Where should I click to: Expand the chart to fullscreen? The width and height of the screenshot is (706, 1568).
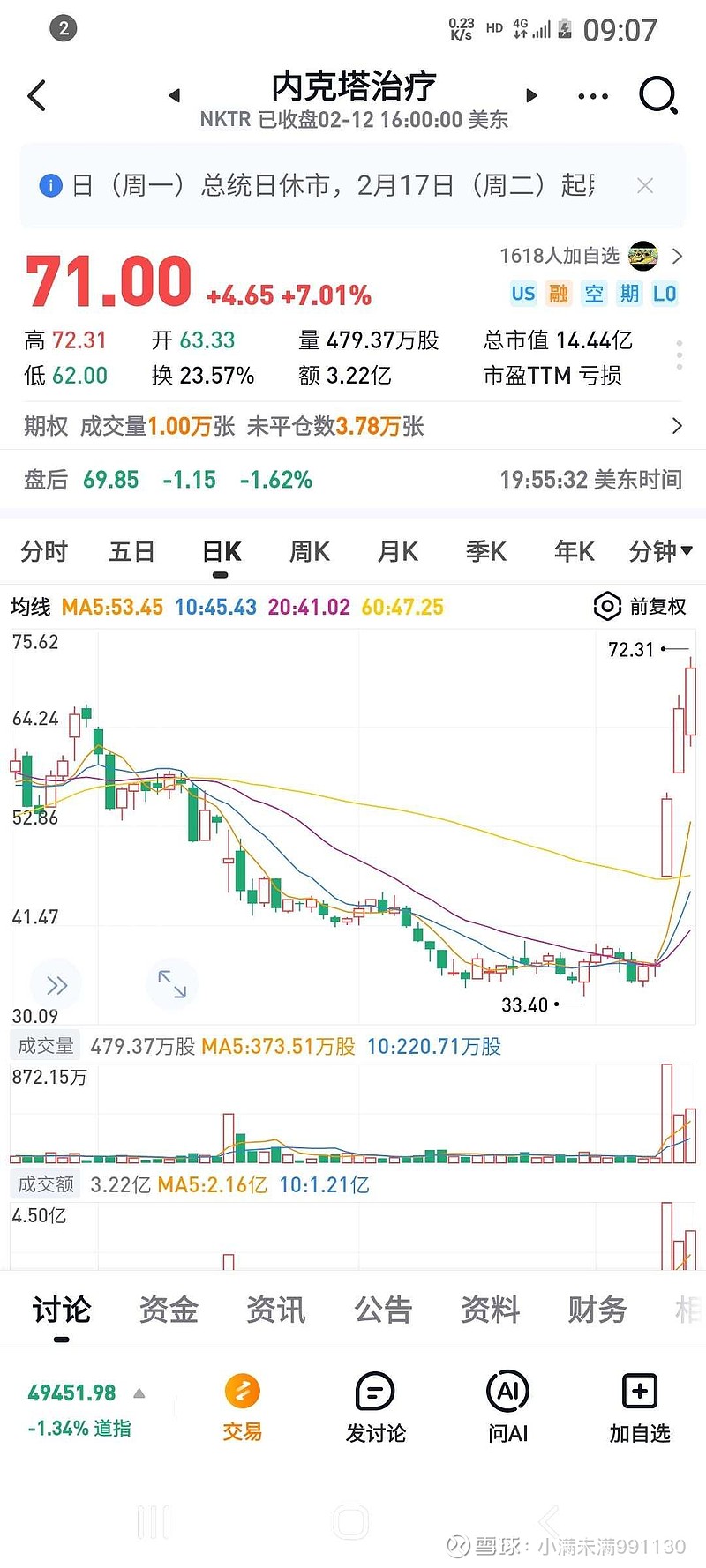pos(171,983)
